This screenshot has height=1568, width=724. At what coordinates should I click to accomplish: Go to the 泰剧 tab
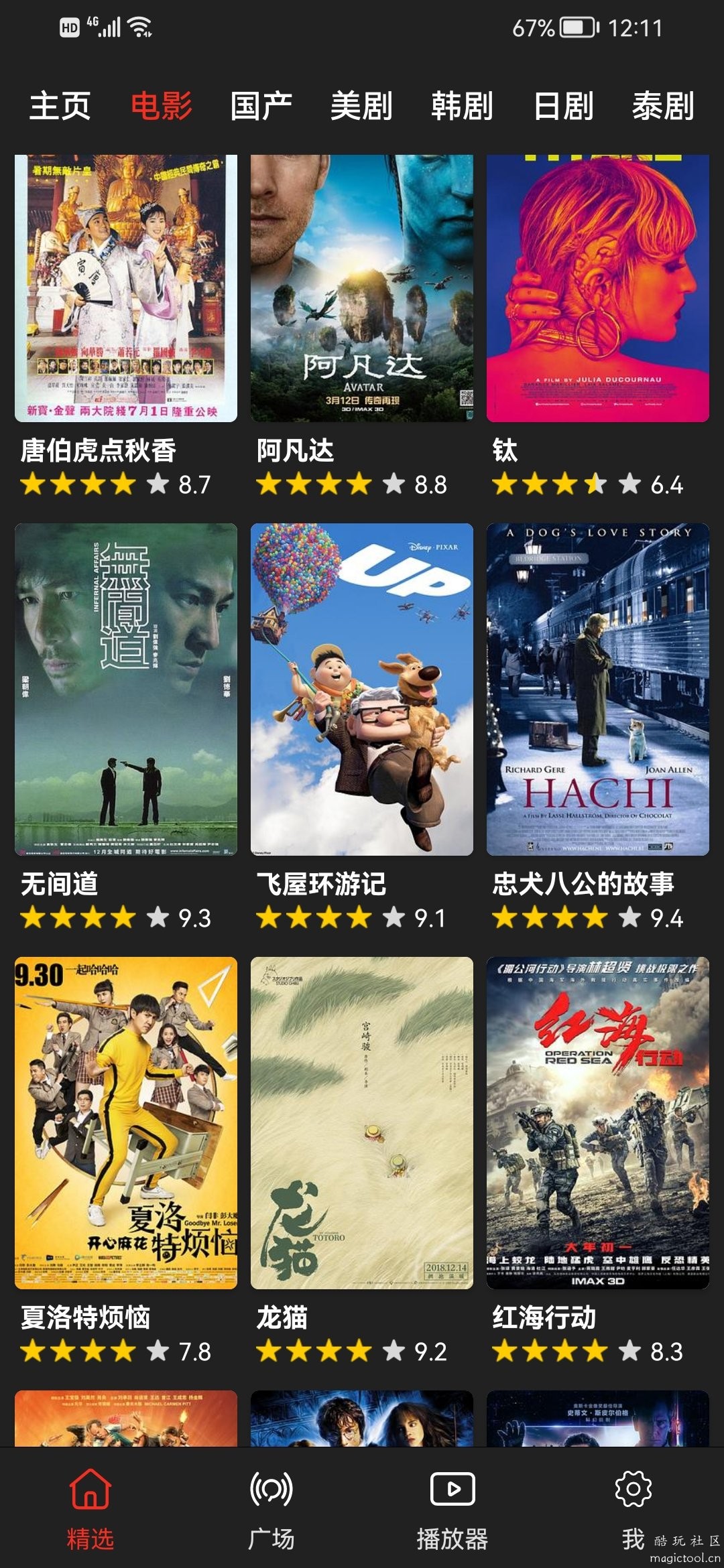(x=663, y=106)
